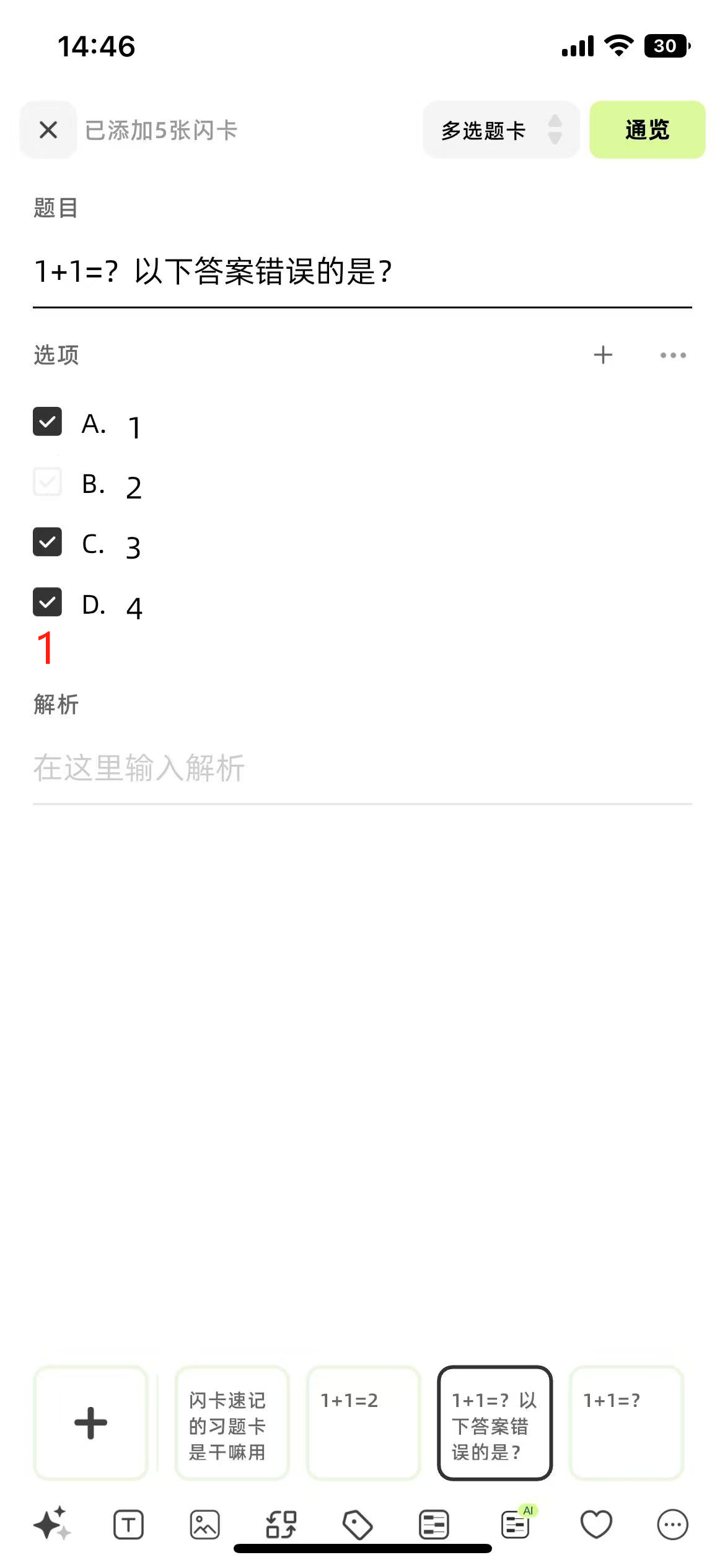Open the options overflow menu
Image resolution: width=725 pixels, height=1568 pixels.
tap(672, 355)
